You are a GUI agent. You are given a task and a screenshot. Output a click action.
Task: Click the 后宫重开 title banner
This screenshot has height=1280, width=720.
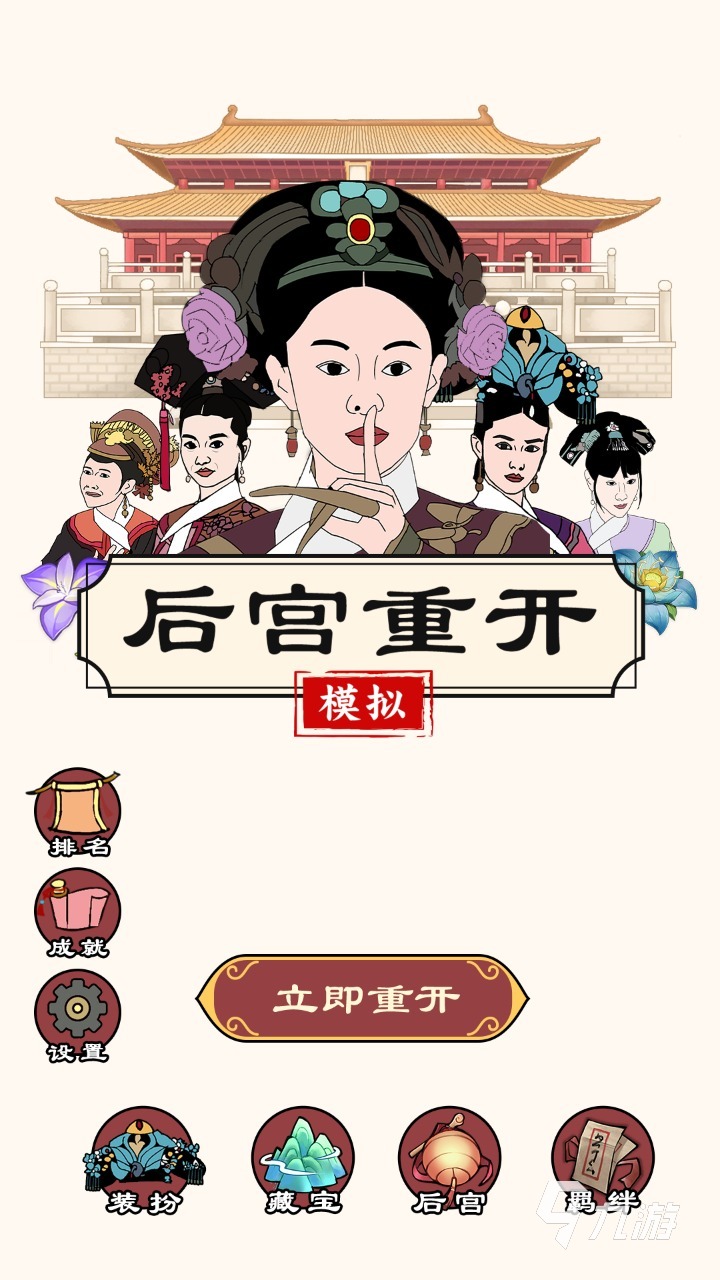click(x=360, y=615)
